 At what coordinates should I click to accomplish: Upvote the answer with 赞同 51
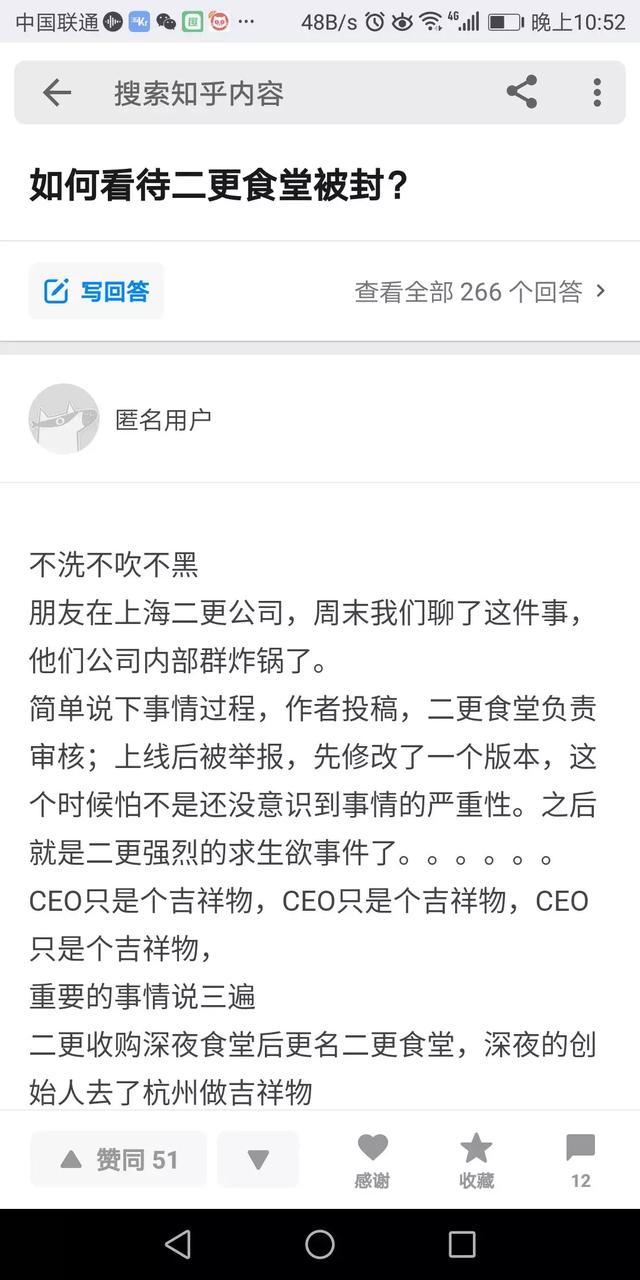pyautogui.click(x=119, y=1160)
